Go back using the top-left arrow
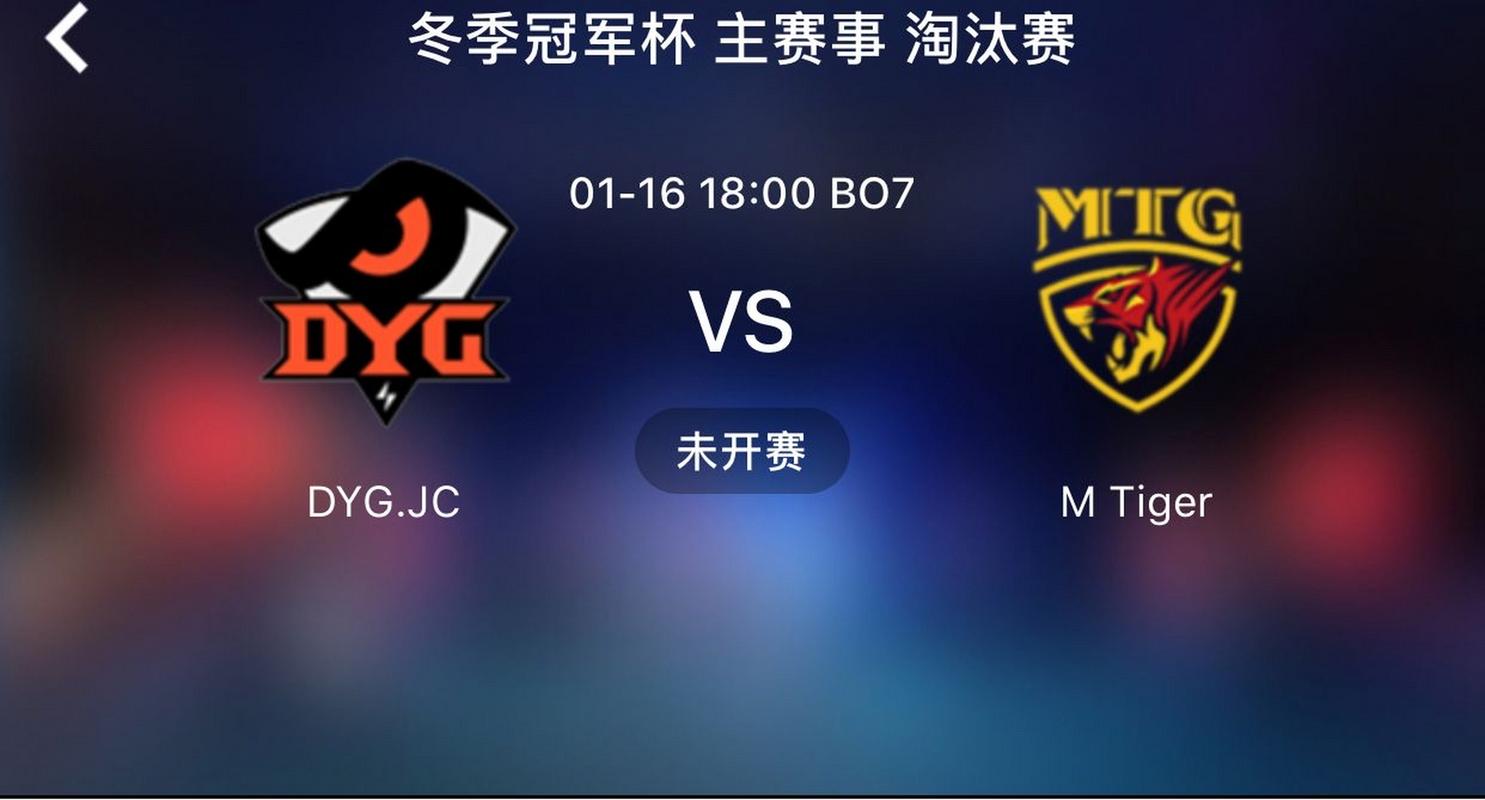 point(67,38)
